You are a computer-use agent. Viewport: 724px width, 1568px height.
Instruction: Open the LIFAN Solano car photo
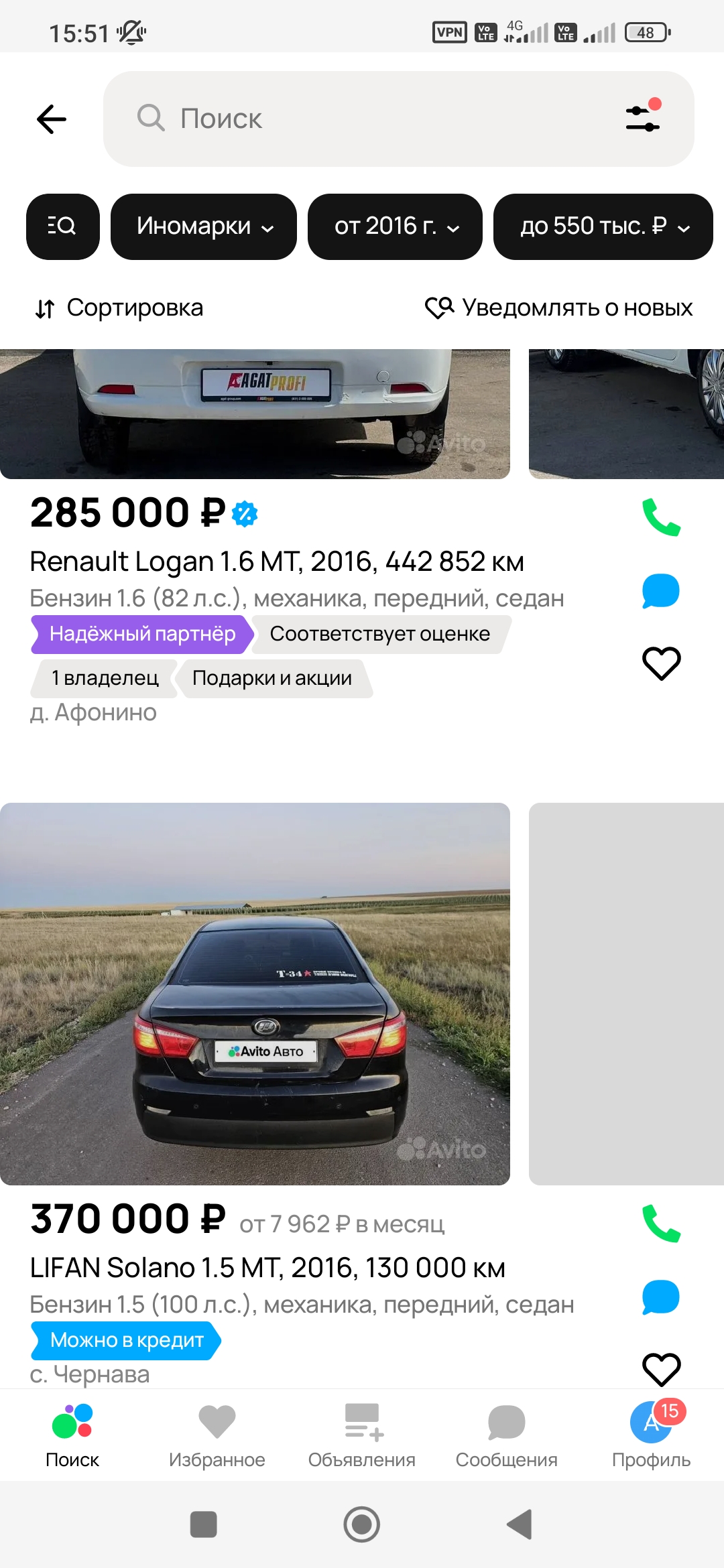tap(255, 994)
